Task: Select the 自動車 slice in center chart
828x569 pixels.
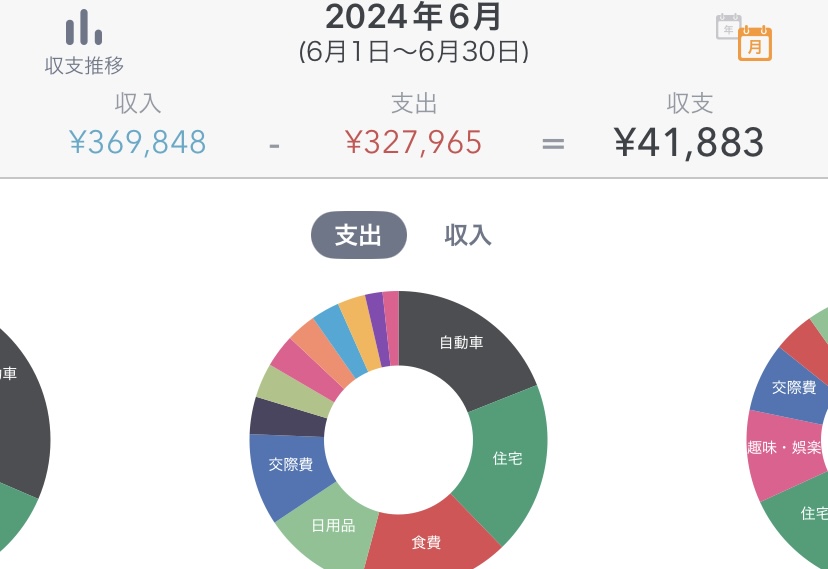Action: (x=460, y=345)
